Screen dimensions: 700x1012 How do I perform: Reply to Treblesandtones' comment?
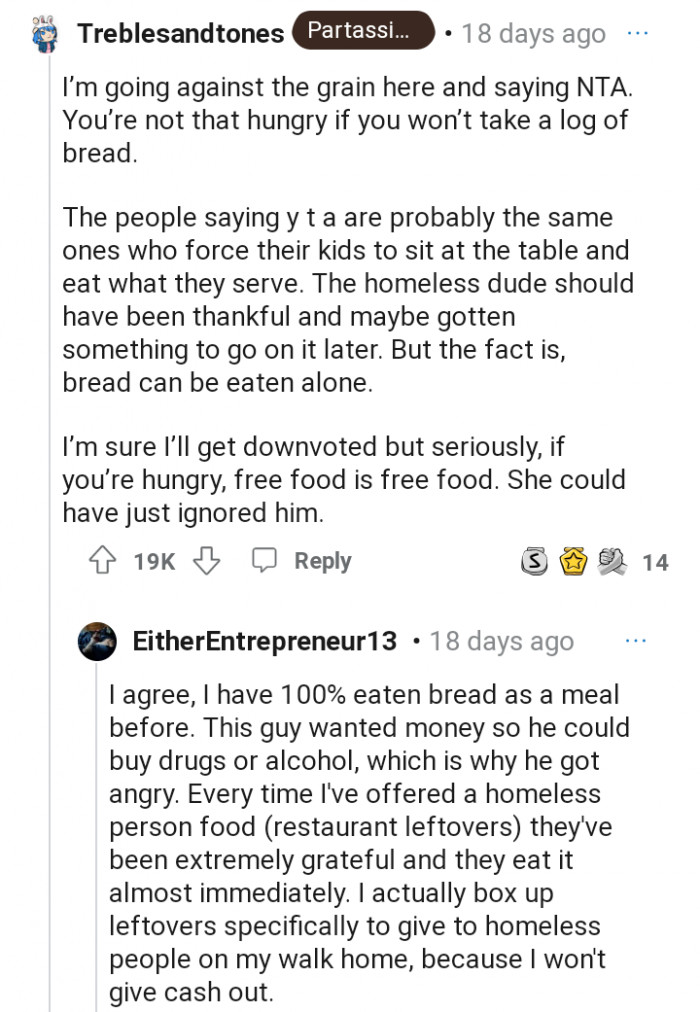[302, 561]
